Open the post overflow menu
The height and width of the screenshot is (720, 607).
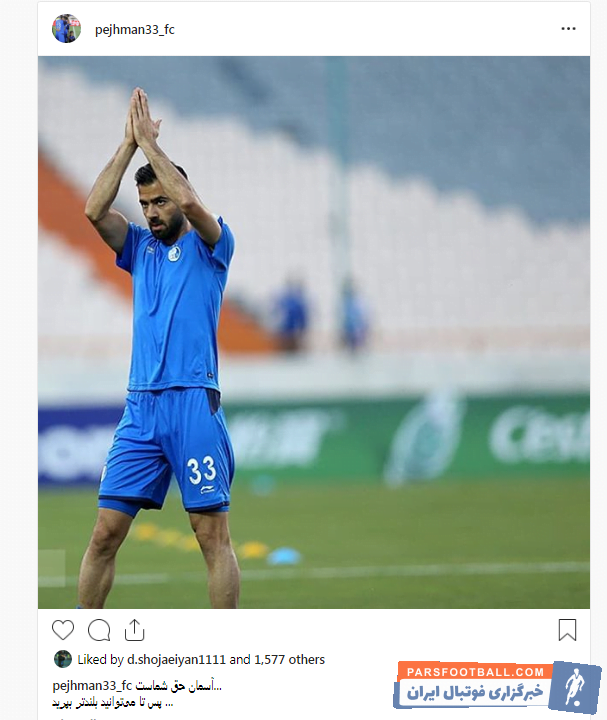568,29
